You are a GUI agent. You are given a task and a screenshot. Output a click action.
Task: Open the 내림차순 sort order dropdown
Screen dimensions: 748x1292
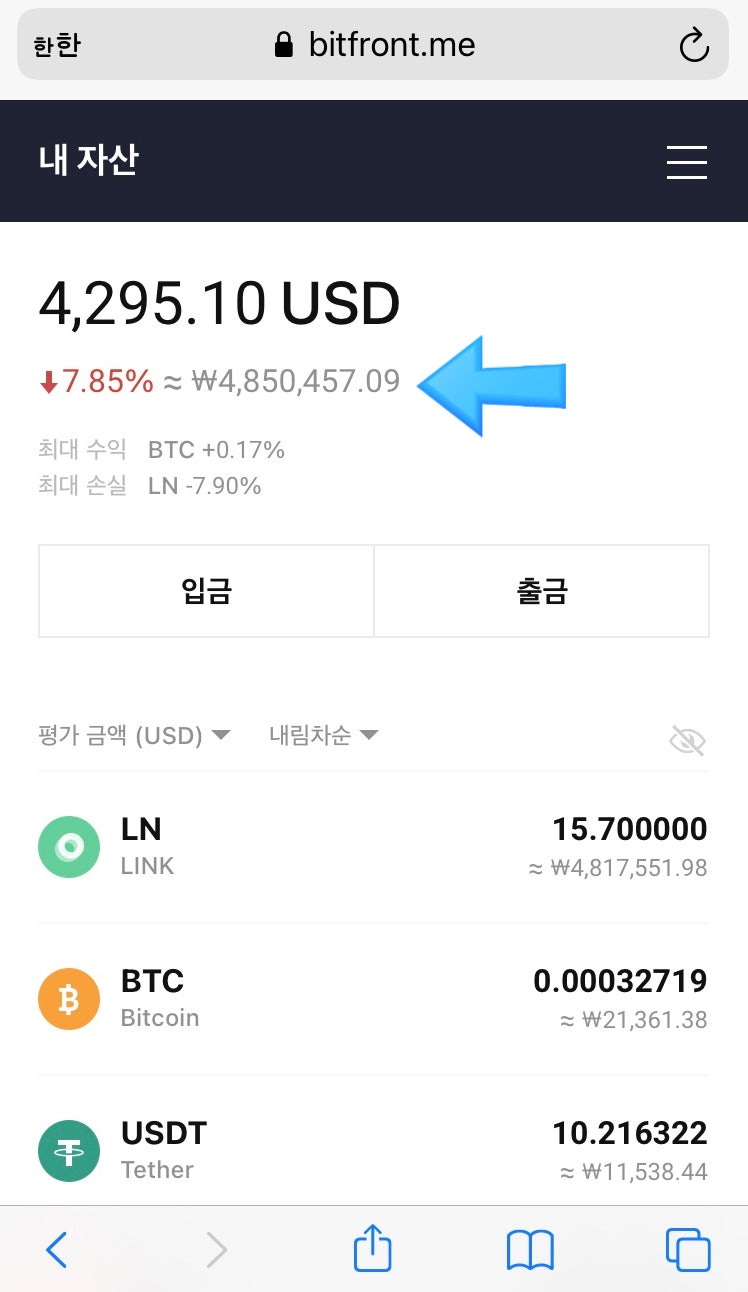[x=323, y=736]
